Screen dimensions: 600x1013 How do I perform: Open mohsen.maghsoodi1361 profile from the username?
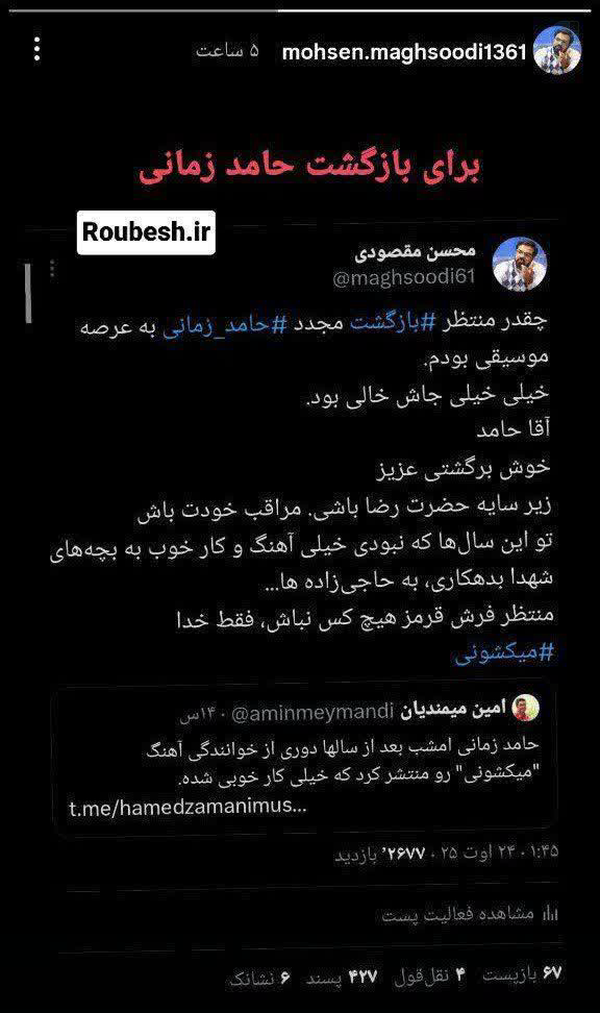(x=404, y=52)
